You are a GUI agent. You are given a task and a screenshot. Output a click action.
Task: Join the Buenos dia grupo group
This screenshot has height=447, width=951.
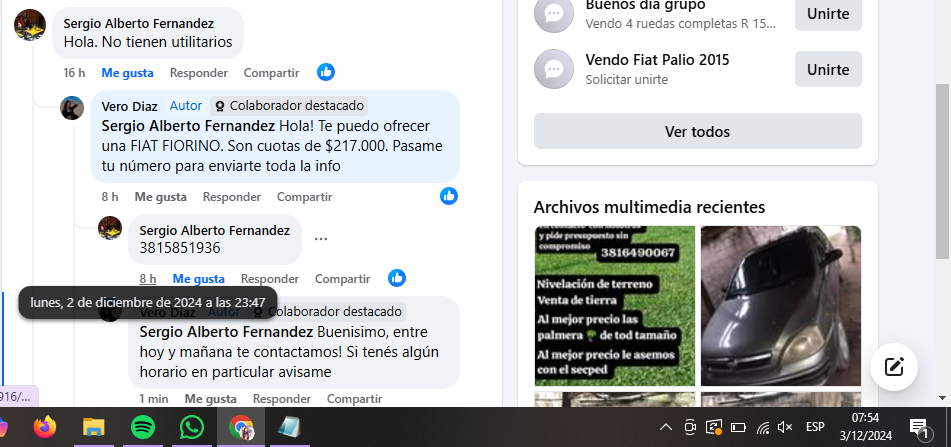pos(827,14)
